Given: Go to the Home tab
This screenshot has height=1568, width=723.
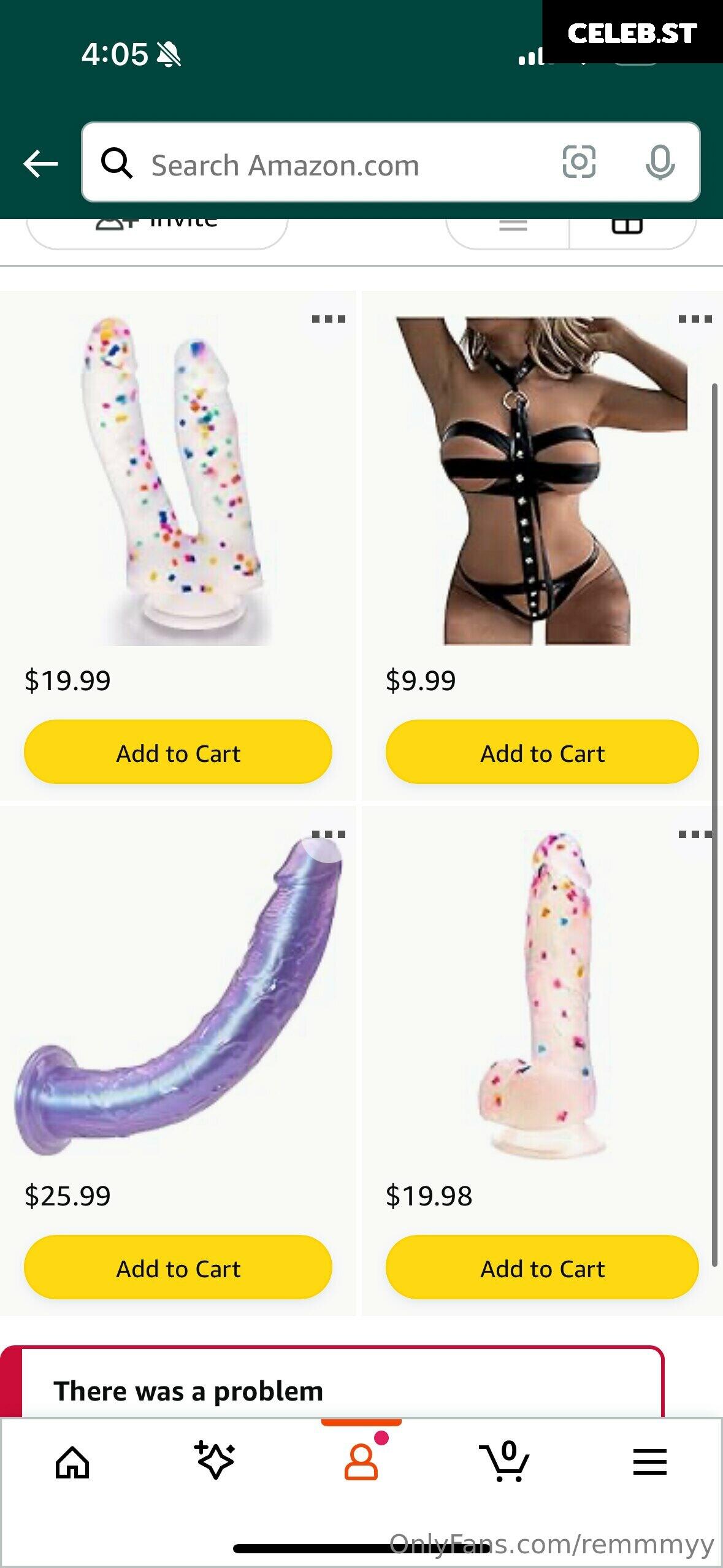Looking at the screenshot, I should point(72,1463).
